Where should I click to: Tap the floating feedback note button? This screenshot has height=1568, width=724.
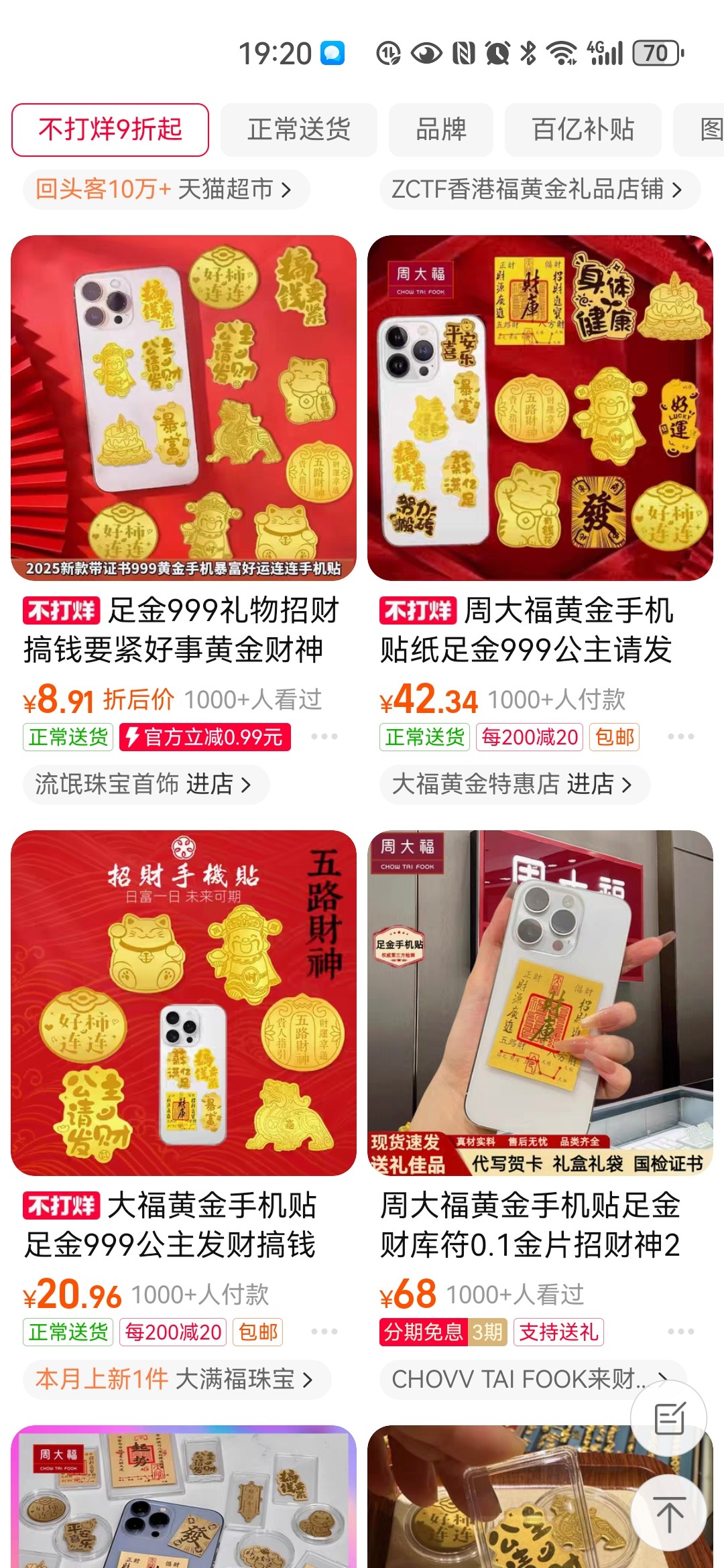[x=668, y=1419]
